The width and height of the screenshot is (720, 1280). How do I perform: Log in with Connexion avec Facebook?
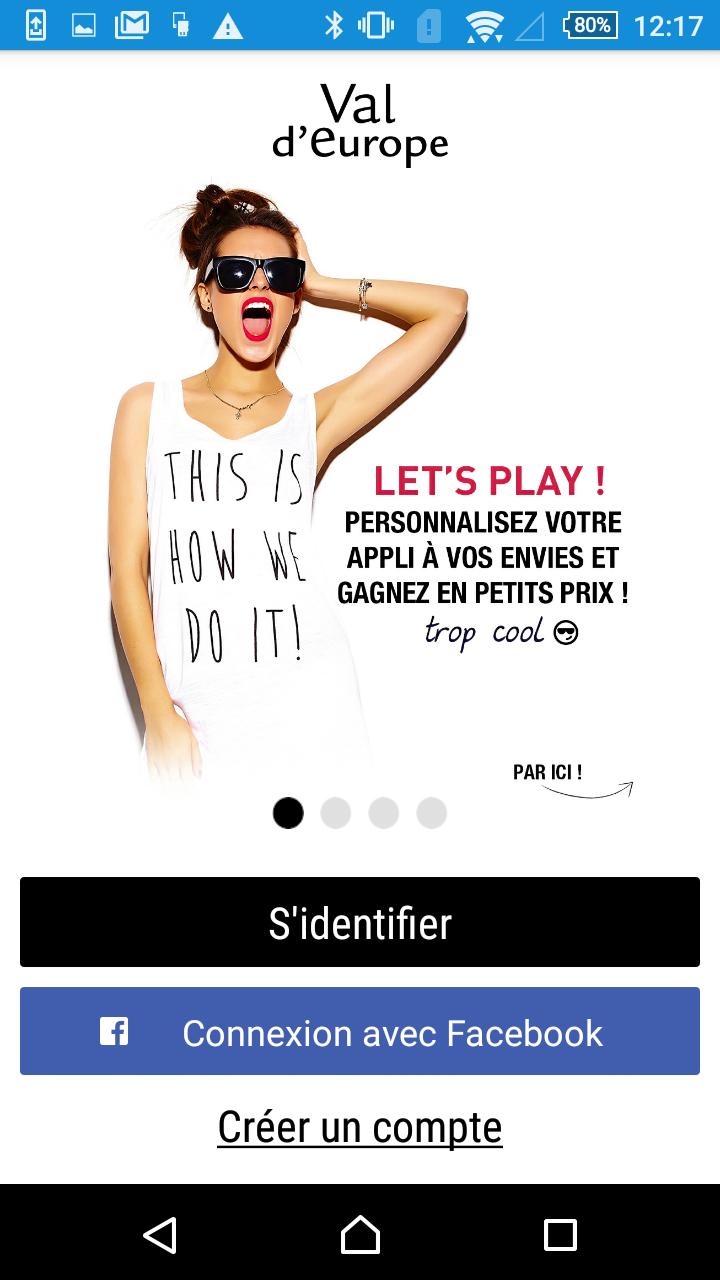(360, 1031)
